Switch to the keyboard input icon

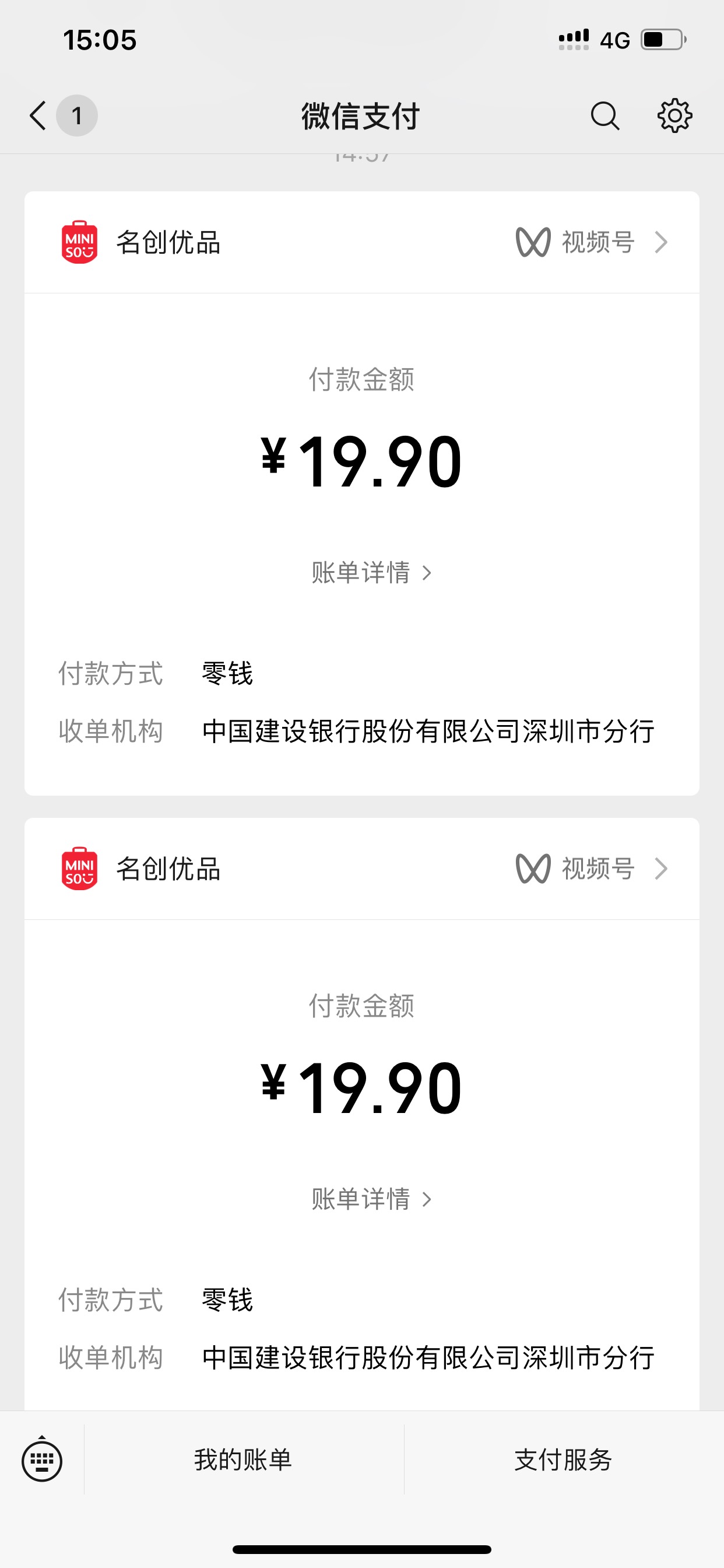tap(42, 1460)
